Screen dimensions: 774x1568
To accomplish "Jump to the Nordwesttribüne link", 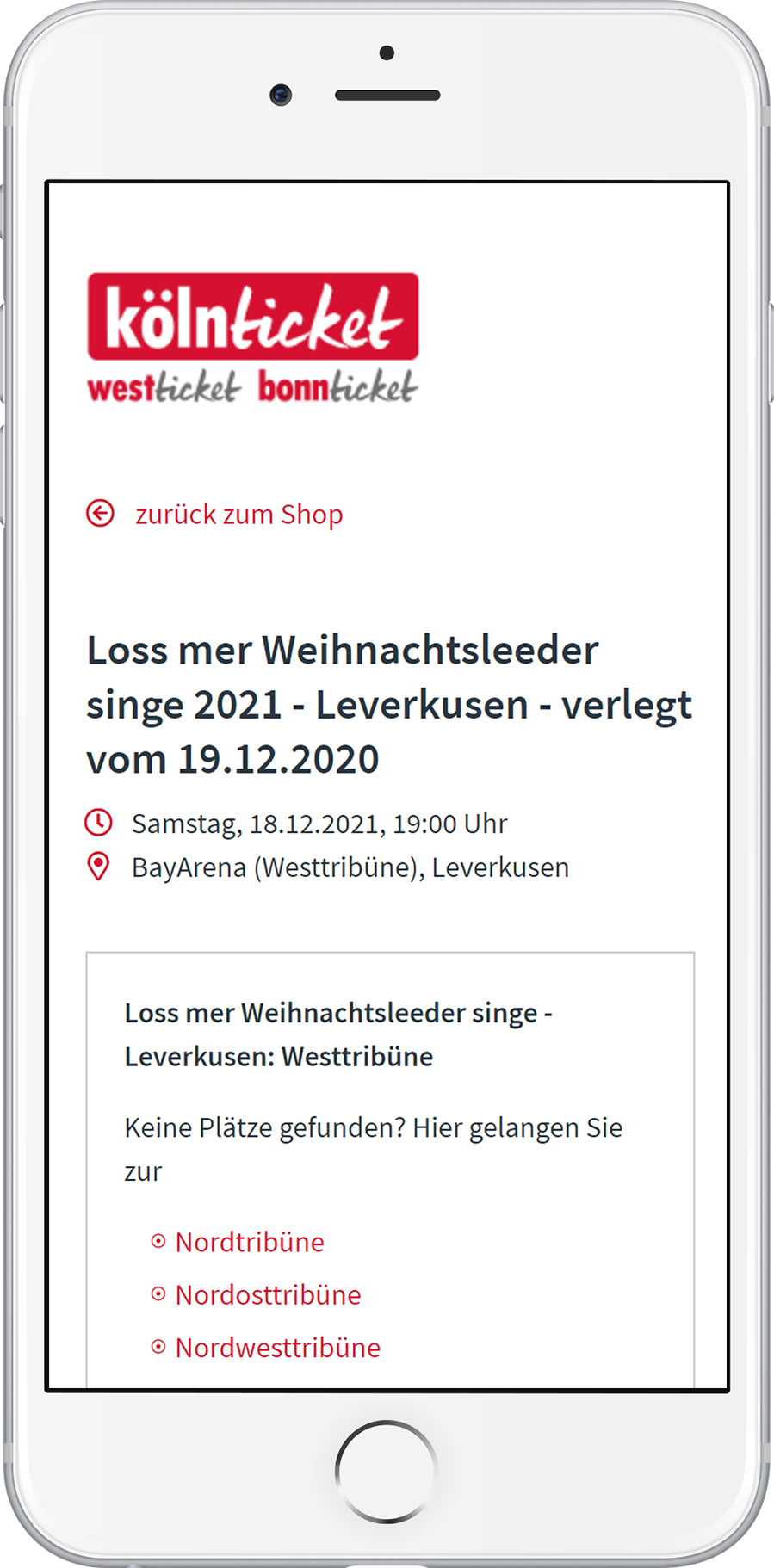I will coord(277,1348).
